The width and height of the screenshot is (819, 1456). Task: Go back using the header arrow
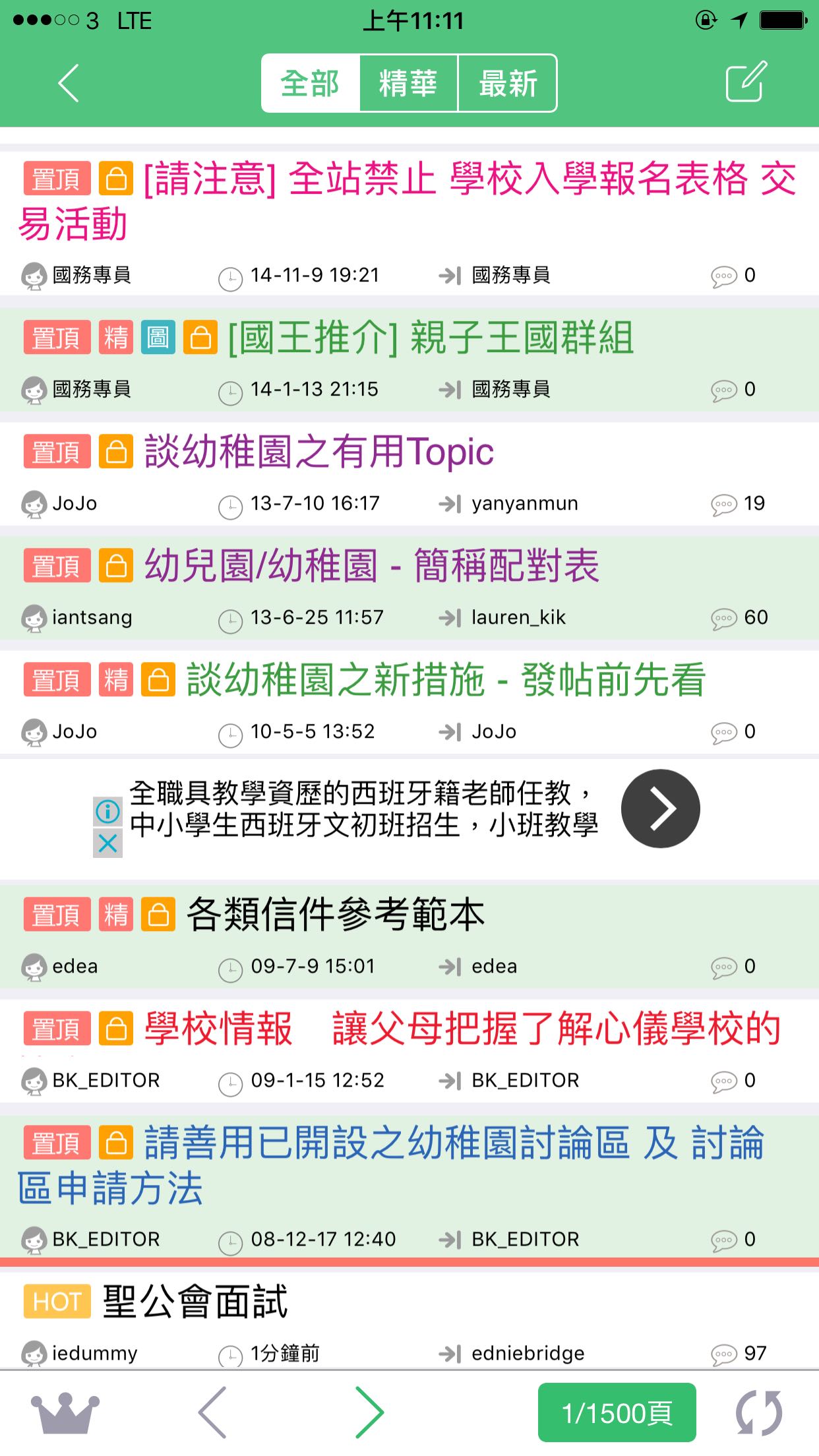pyautogui.click(x=69, y=83)
